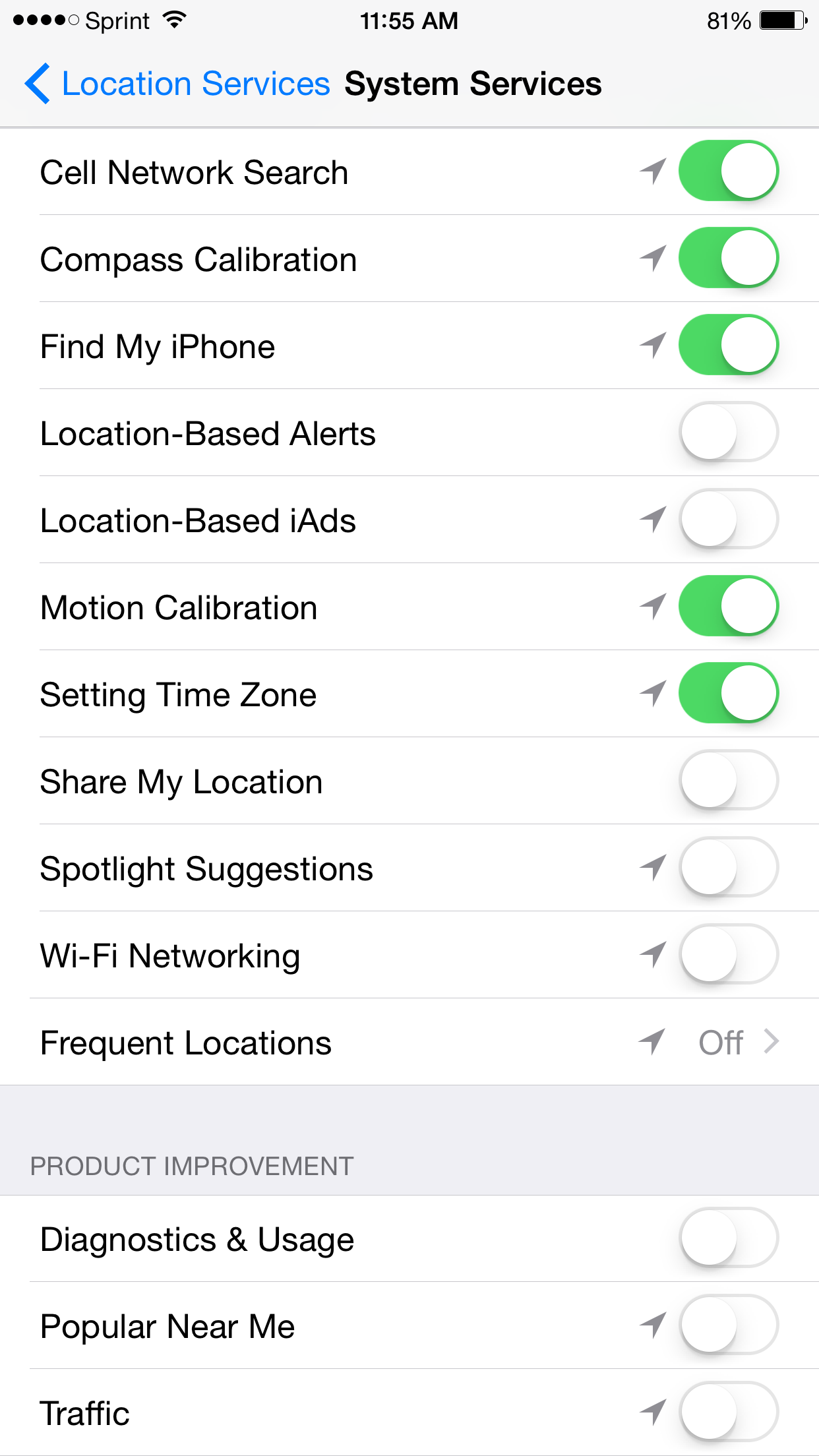Turn on Diagnostics & Usage
Viewport: 819px width, 1456px height.
[x=729, y=1238]
